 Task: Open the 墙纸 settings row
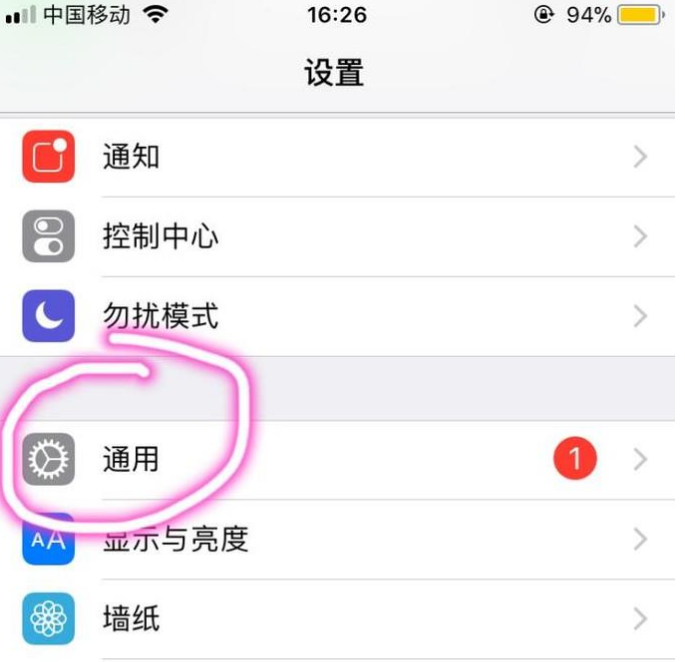pos(340,619)
